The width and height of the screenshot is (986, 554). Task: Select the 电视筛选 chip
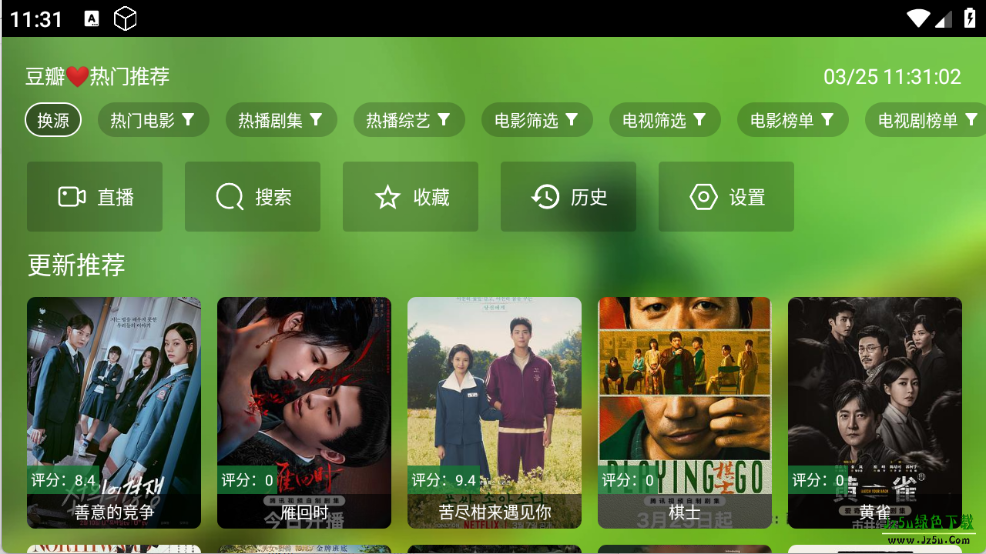pos(665,121)
